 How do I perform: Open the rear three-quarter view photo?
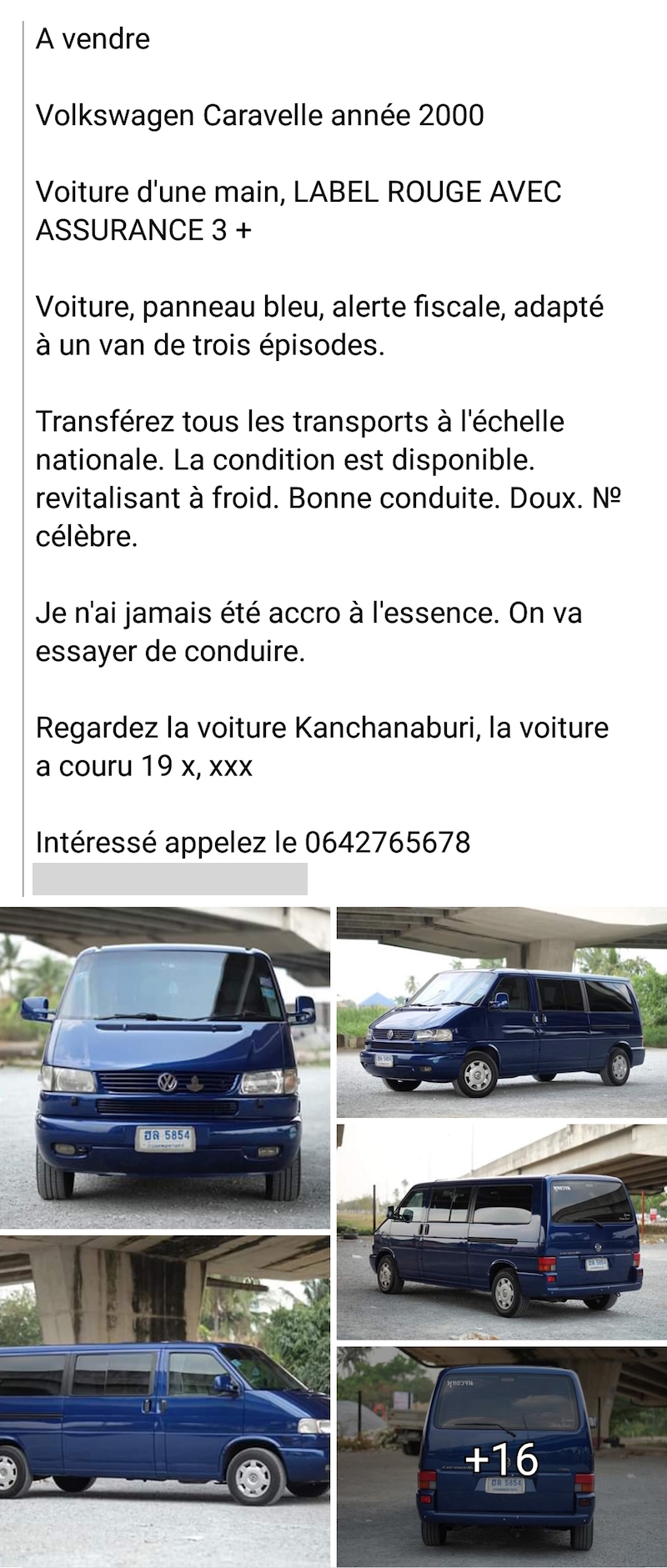[x=501, y=1231]
